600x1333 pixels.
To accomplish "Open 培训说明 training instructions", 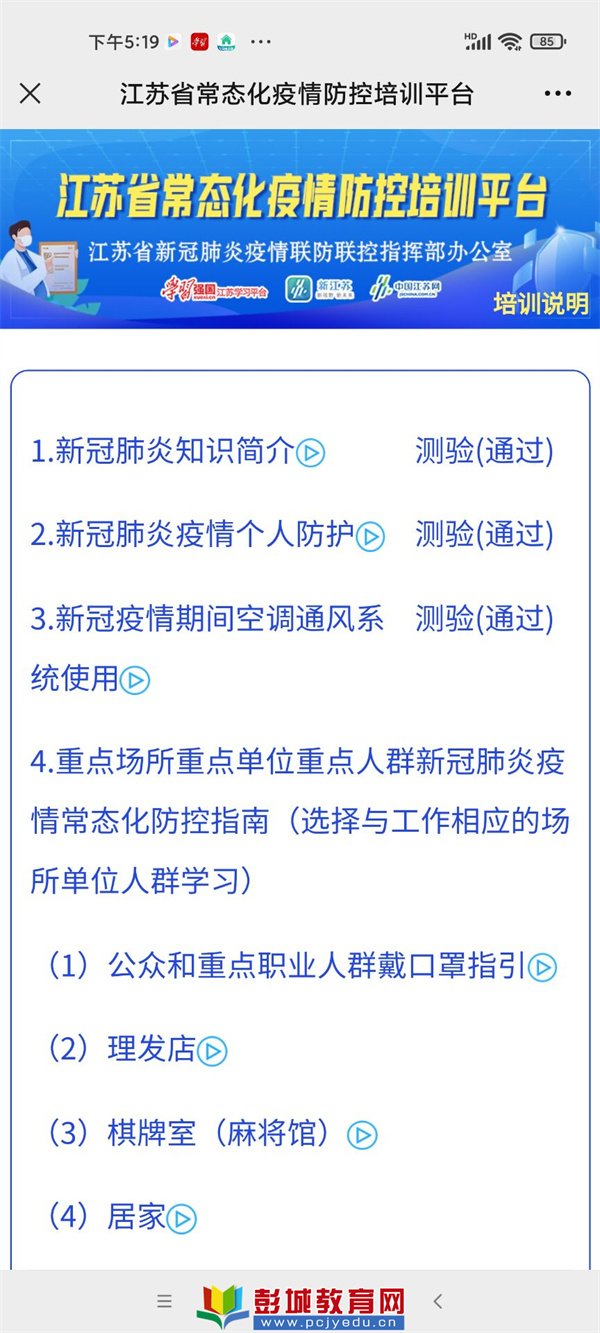I will (541, 304).
